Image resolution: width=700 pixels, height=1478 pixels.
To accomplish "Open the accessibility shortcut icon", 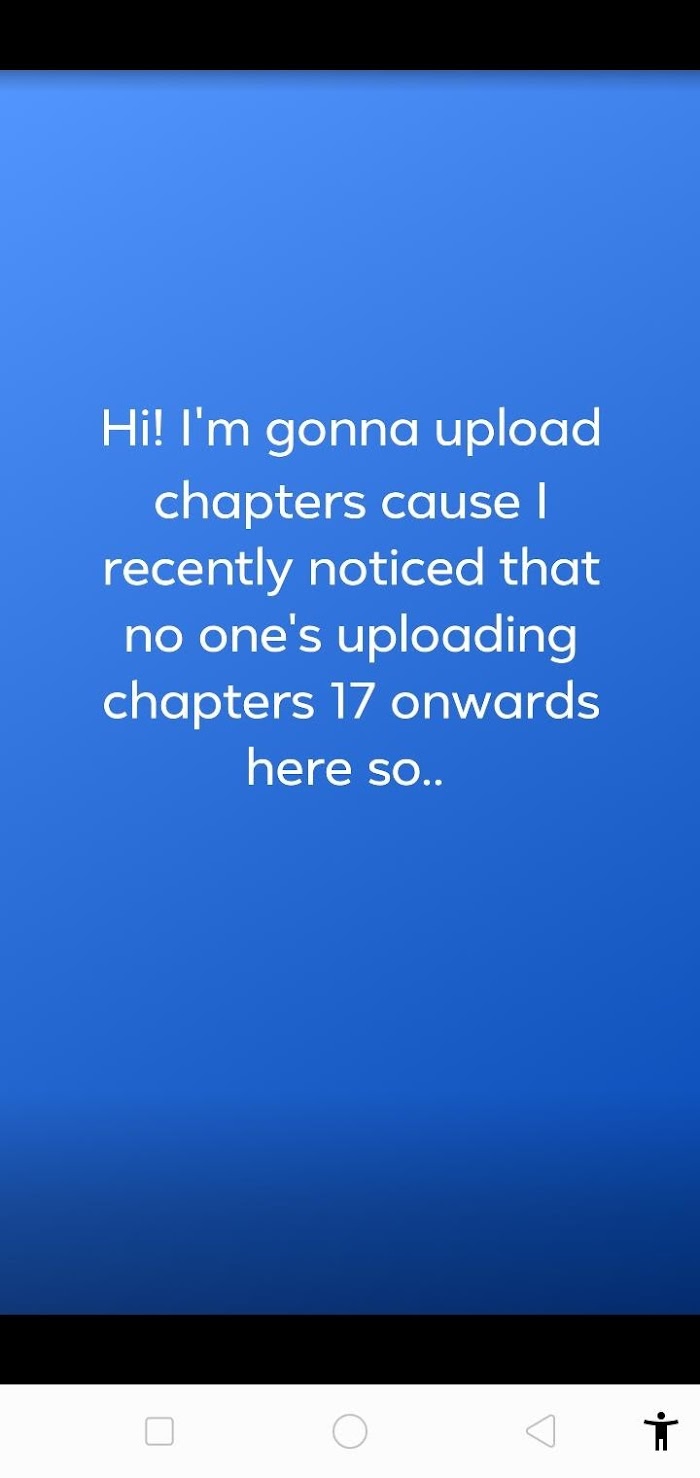I will pyautogui.click(x=661, y=1431).
